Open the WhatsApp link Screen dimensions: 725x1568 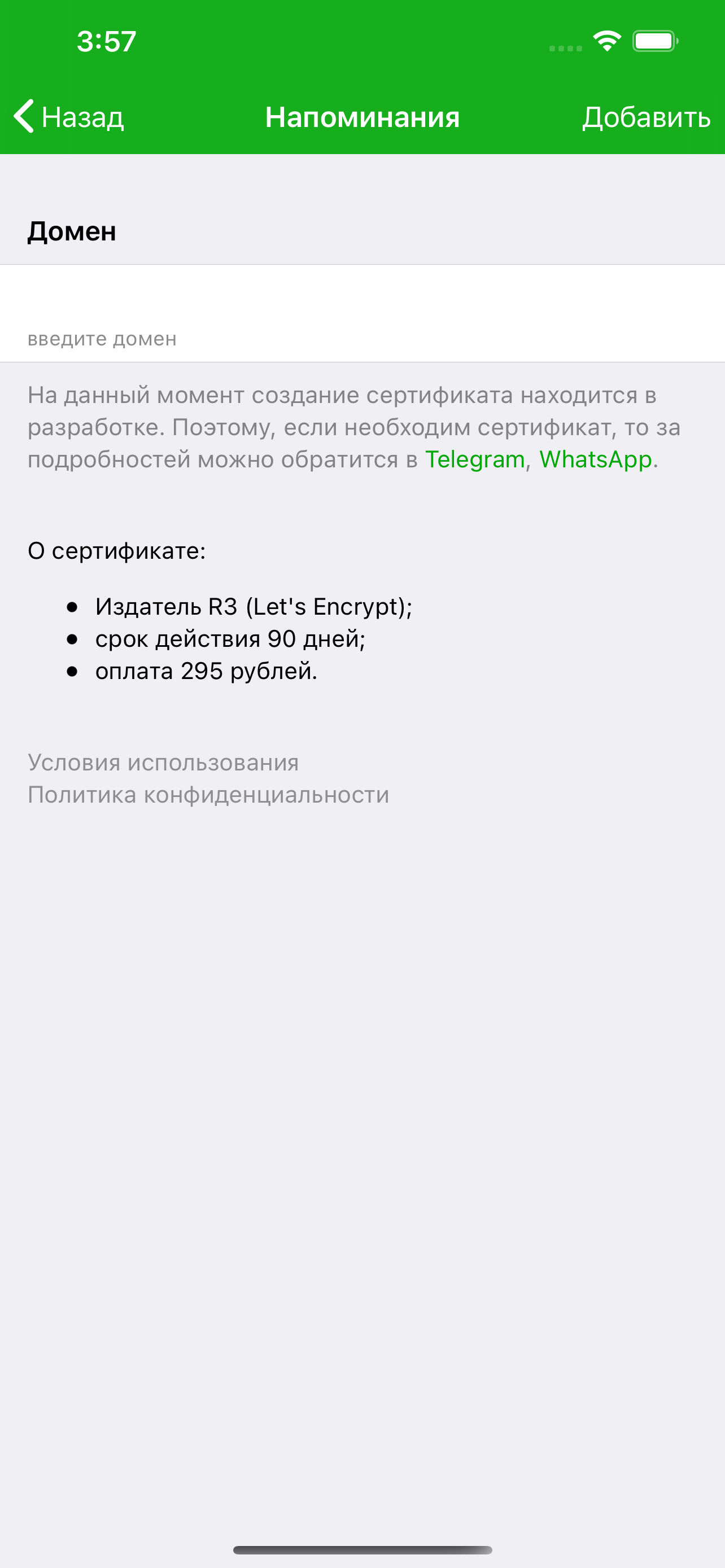(595, 459)
